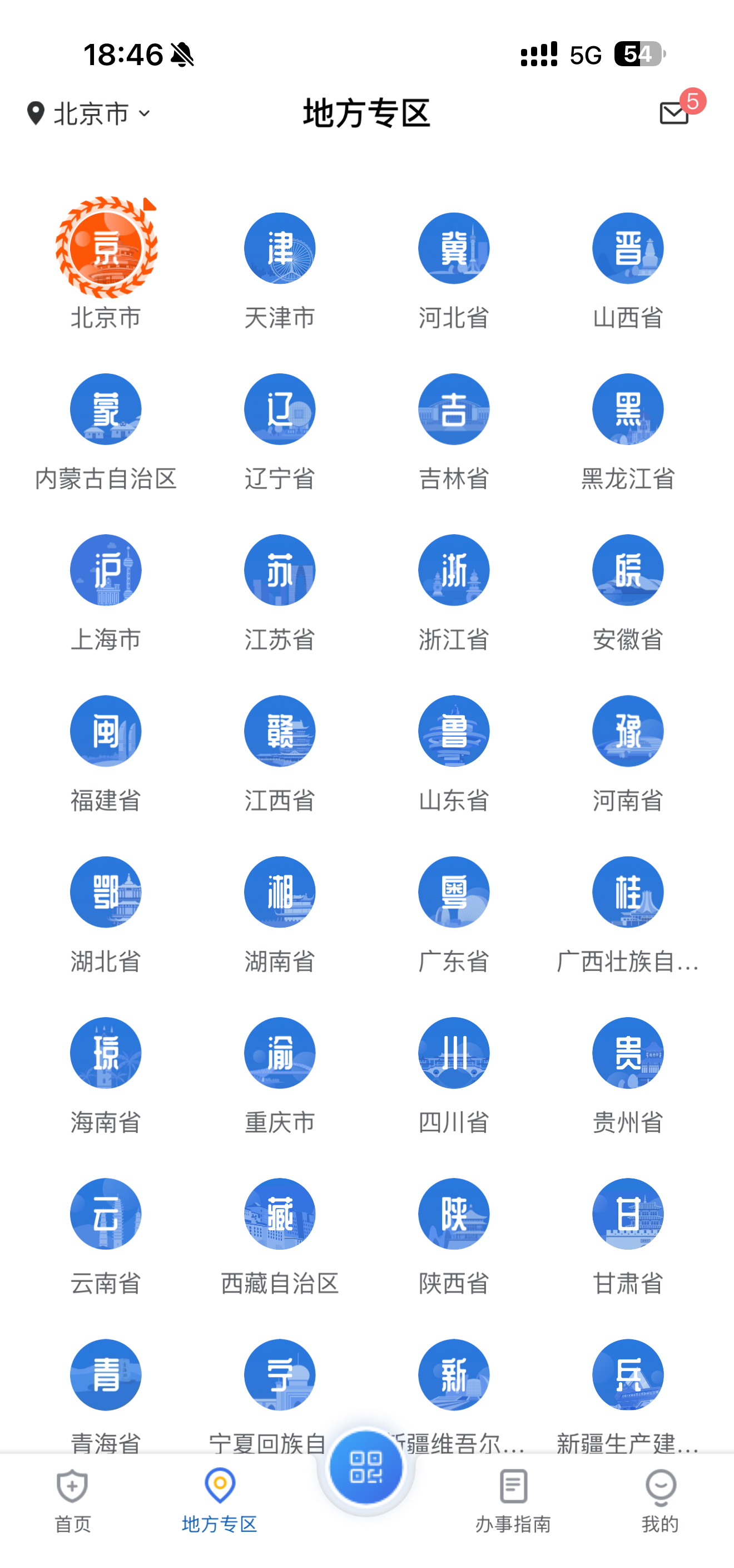Tap the 四川省 icon
This screenshot has width=734, height=1568.
454,1053
